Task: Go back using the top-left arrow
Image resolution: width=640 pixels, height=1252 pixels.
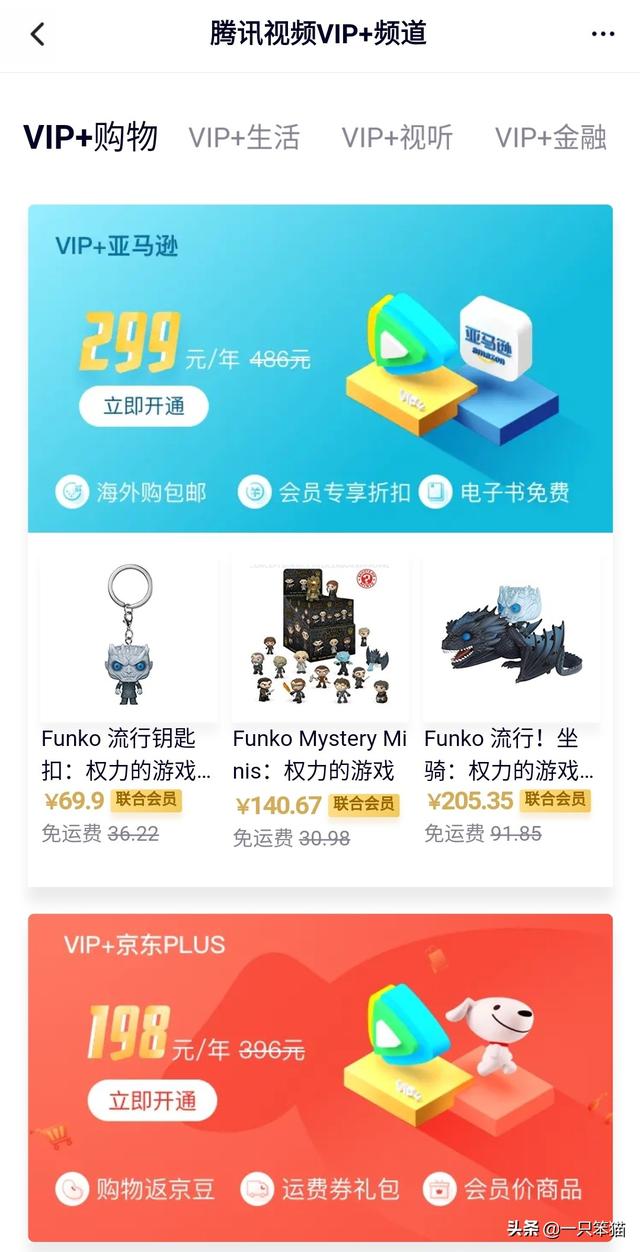Action: [x=38, y=34]
